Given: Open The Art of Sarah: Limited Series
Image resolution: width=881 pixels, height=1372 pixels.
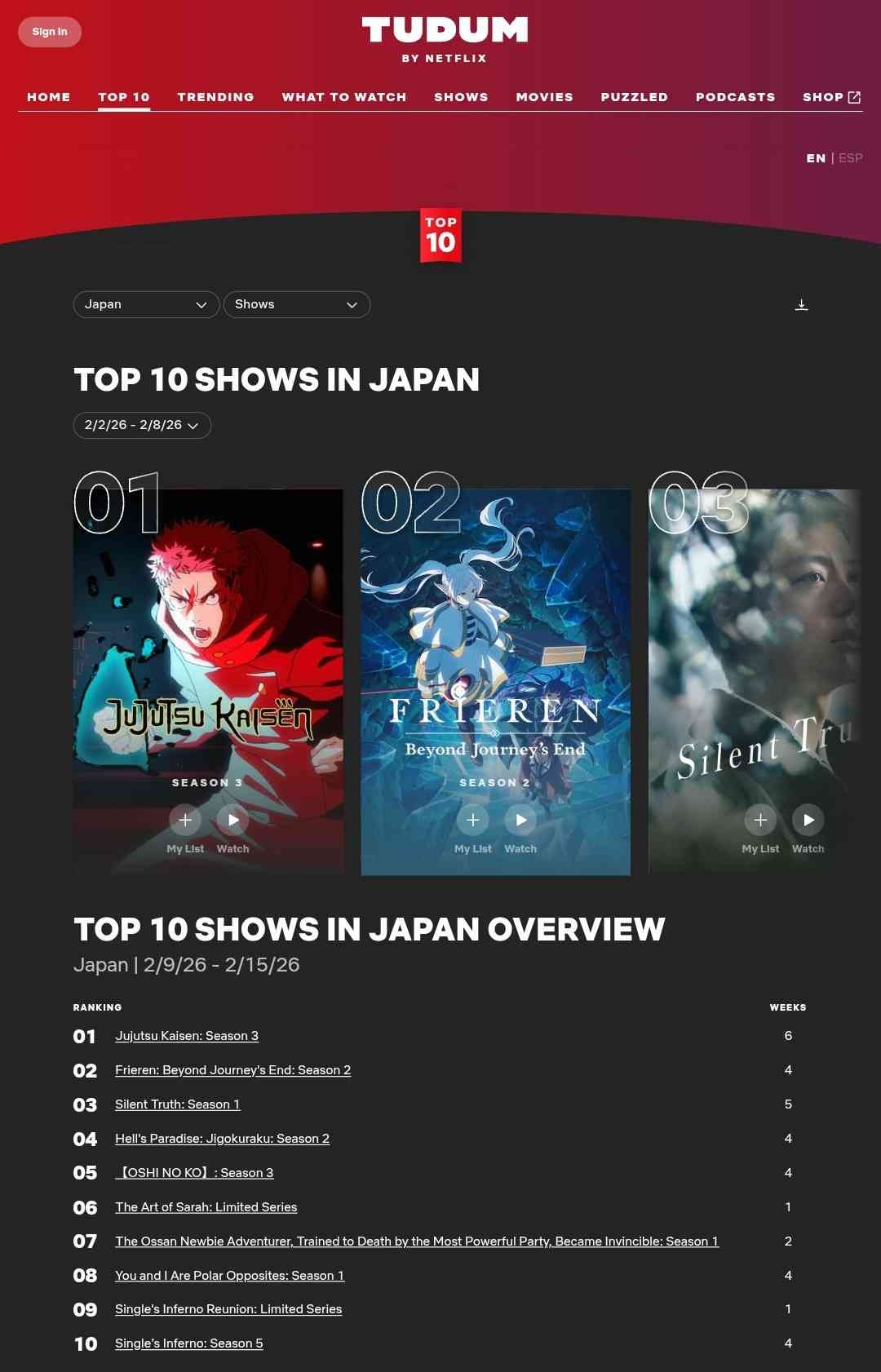Looking at the screenshot, I should (x=206, y=1207).
